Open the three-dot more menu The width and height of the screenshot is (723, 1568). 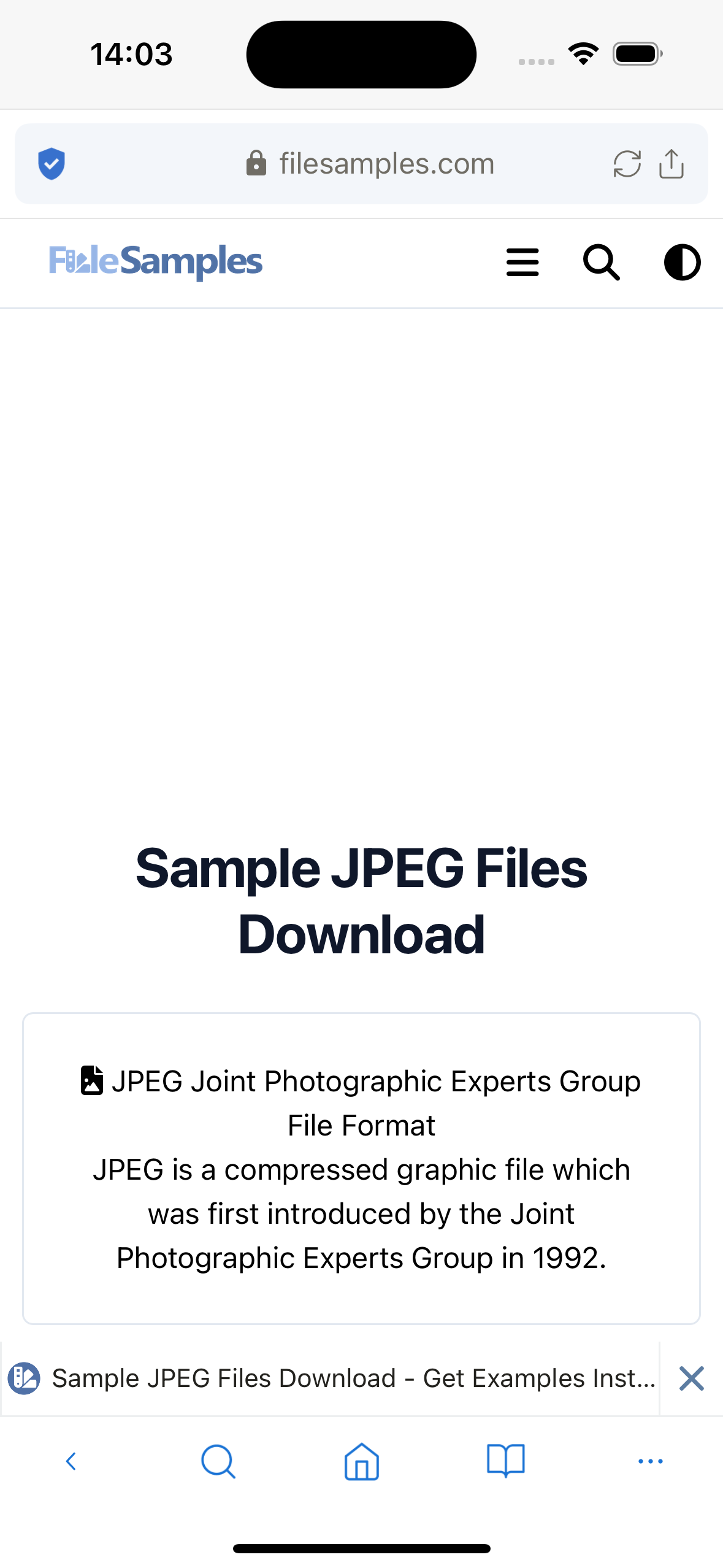pos(650,1461)
